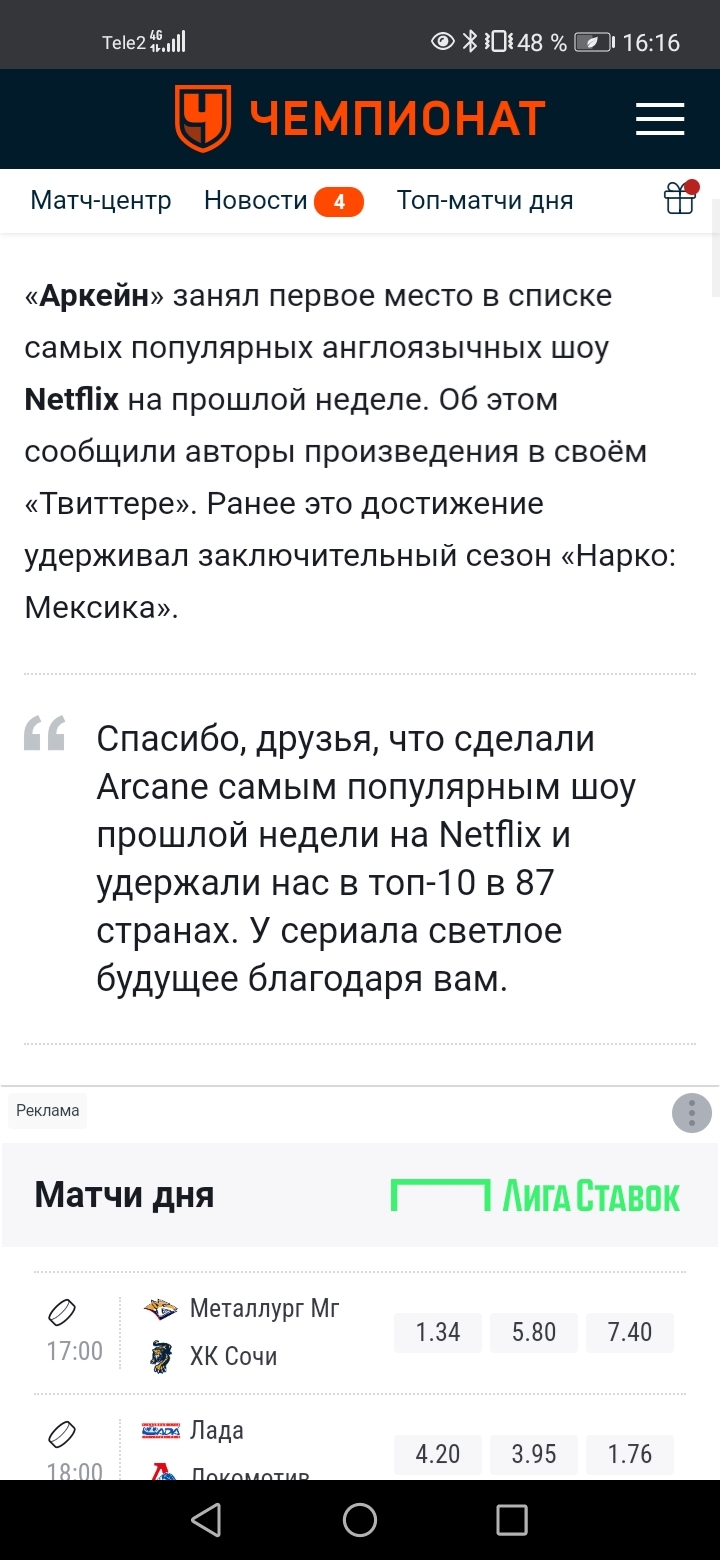Go back with system back button
The width and height of the screenshot is (720, 1560).
click(206, 1520)
